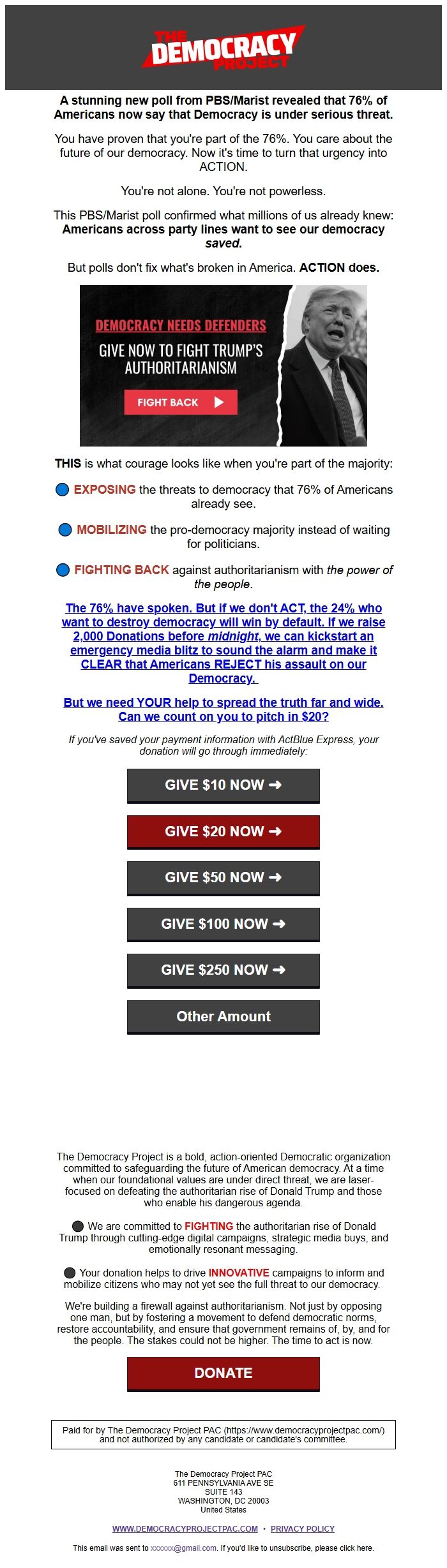Give $250 with the GIVE $250 NOW button
The height and width of the screenshot is (1568, 447).
(x=223, y=971)
